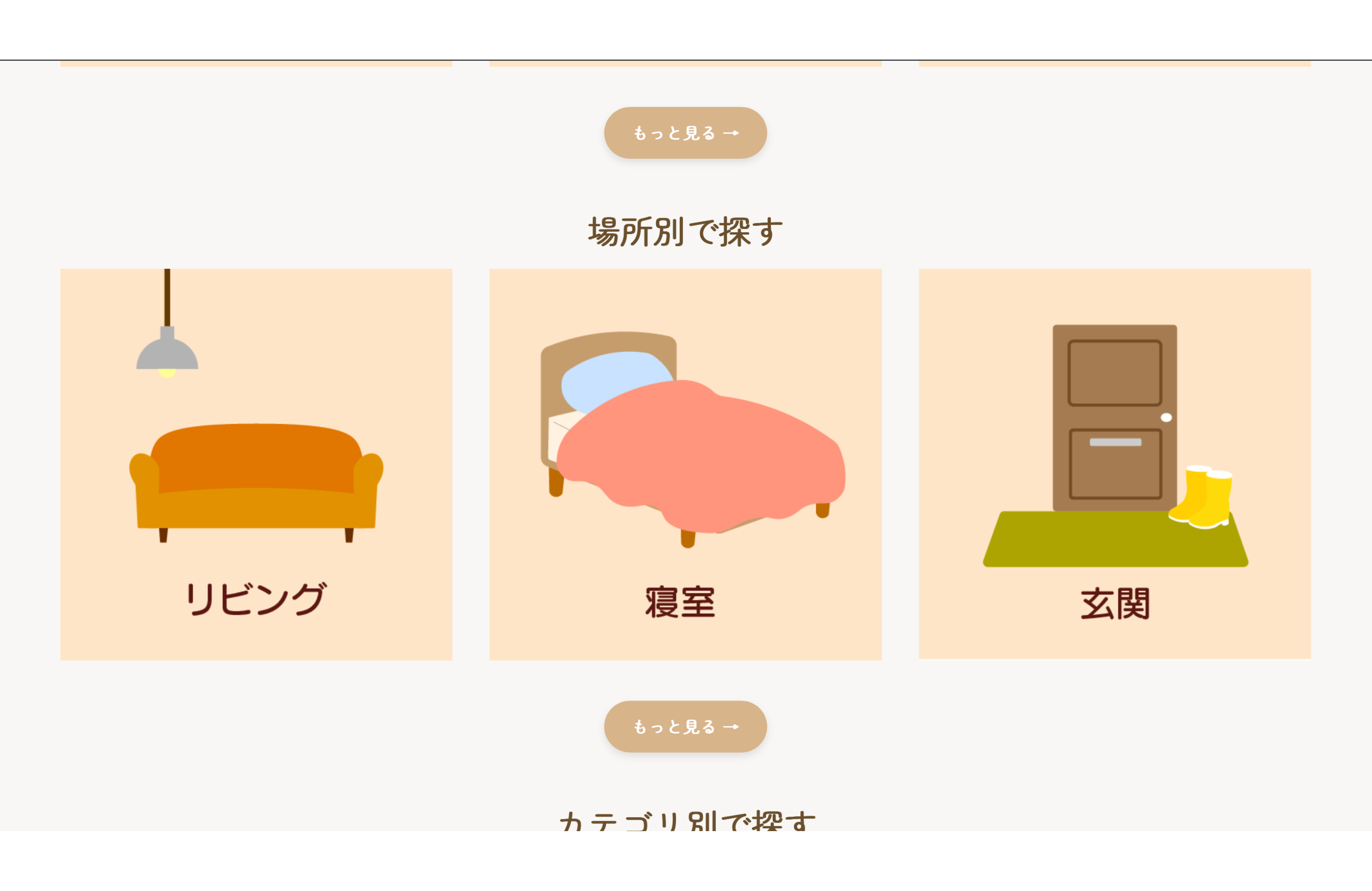Tap もっと見る button above 場所別で探す

685,132
